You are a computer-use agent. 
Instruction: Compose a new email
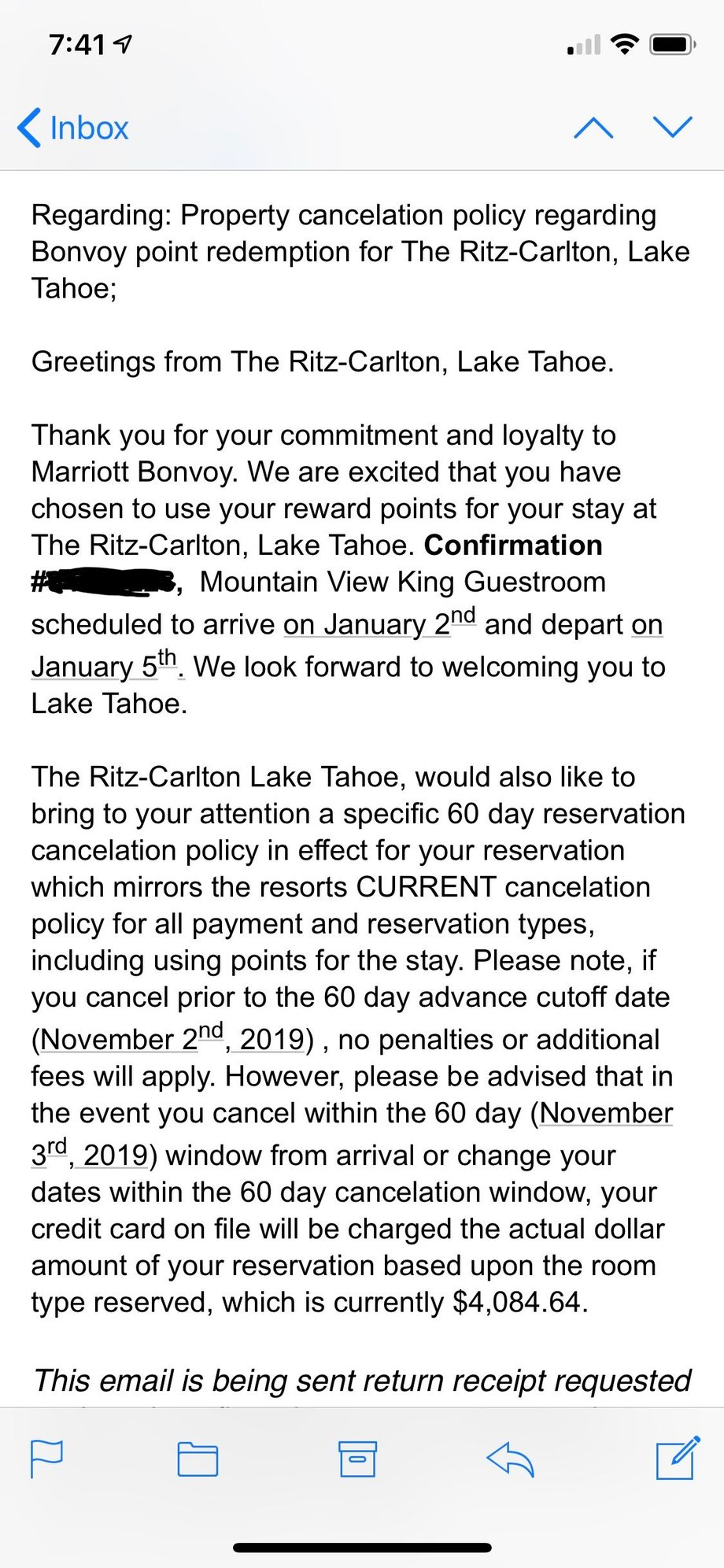pyautogui.click(x=677, y=1458)
